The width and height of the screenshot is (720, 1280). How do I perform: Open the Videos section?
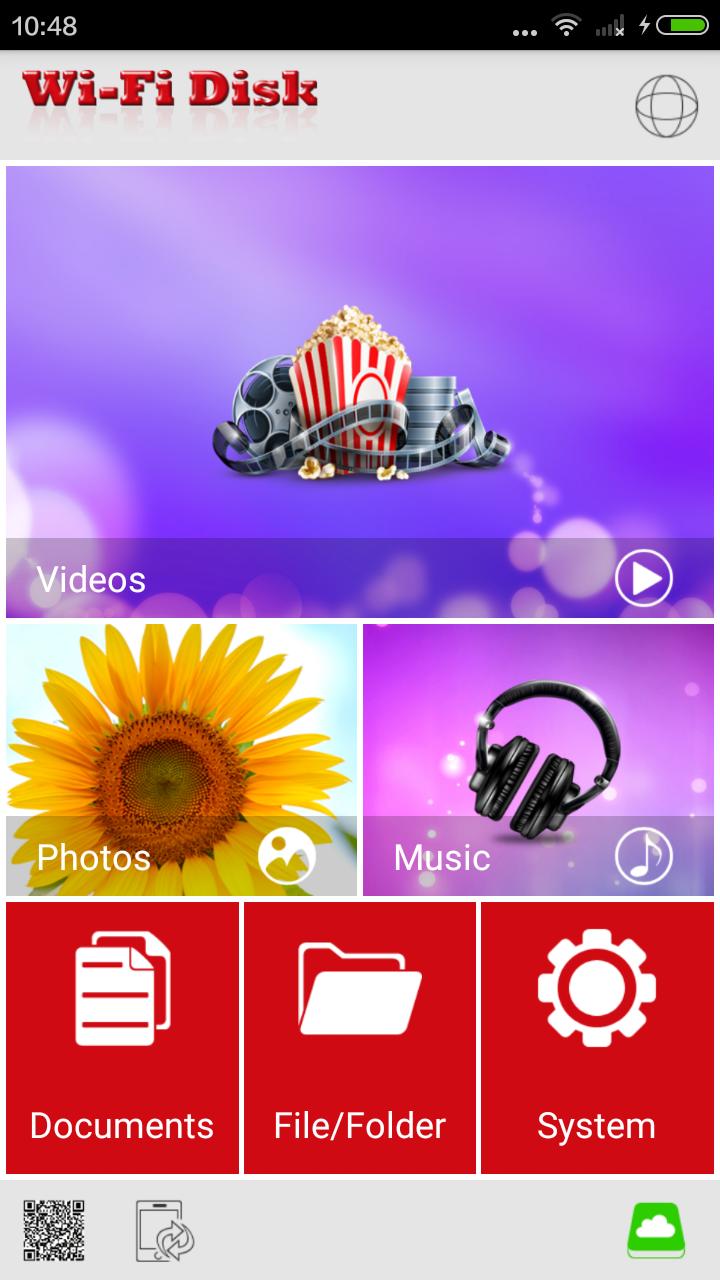(360, 392)
